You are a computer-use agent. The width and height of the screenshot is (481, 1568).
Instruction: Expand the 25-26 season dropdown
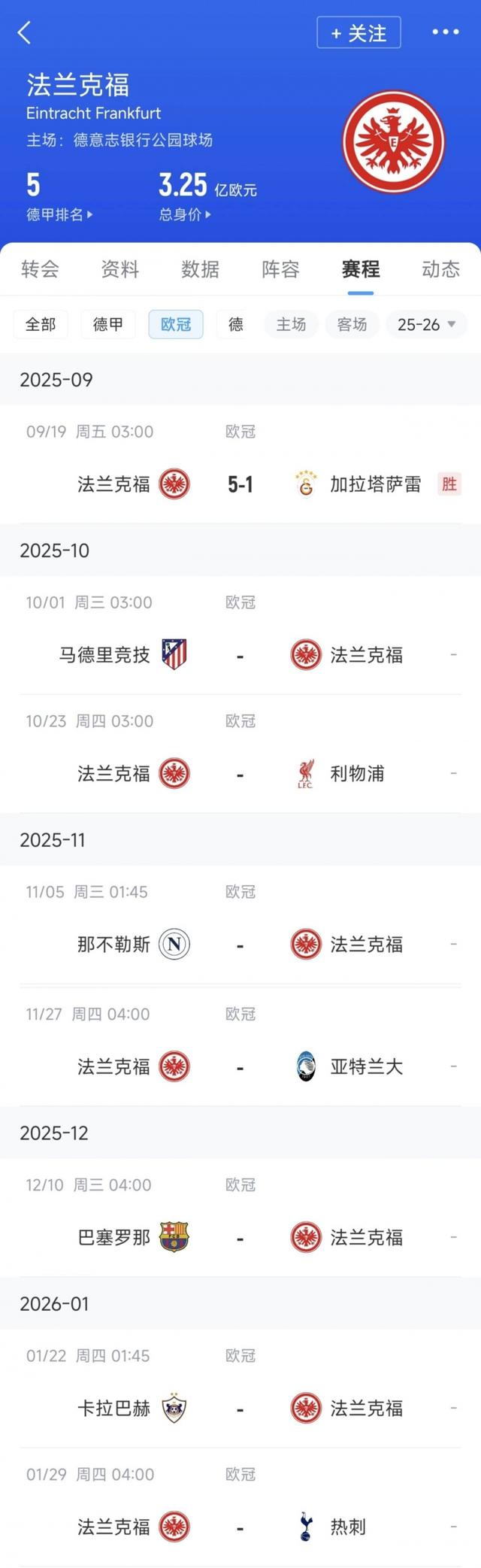point(426,324)
